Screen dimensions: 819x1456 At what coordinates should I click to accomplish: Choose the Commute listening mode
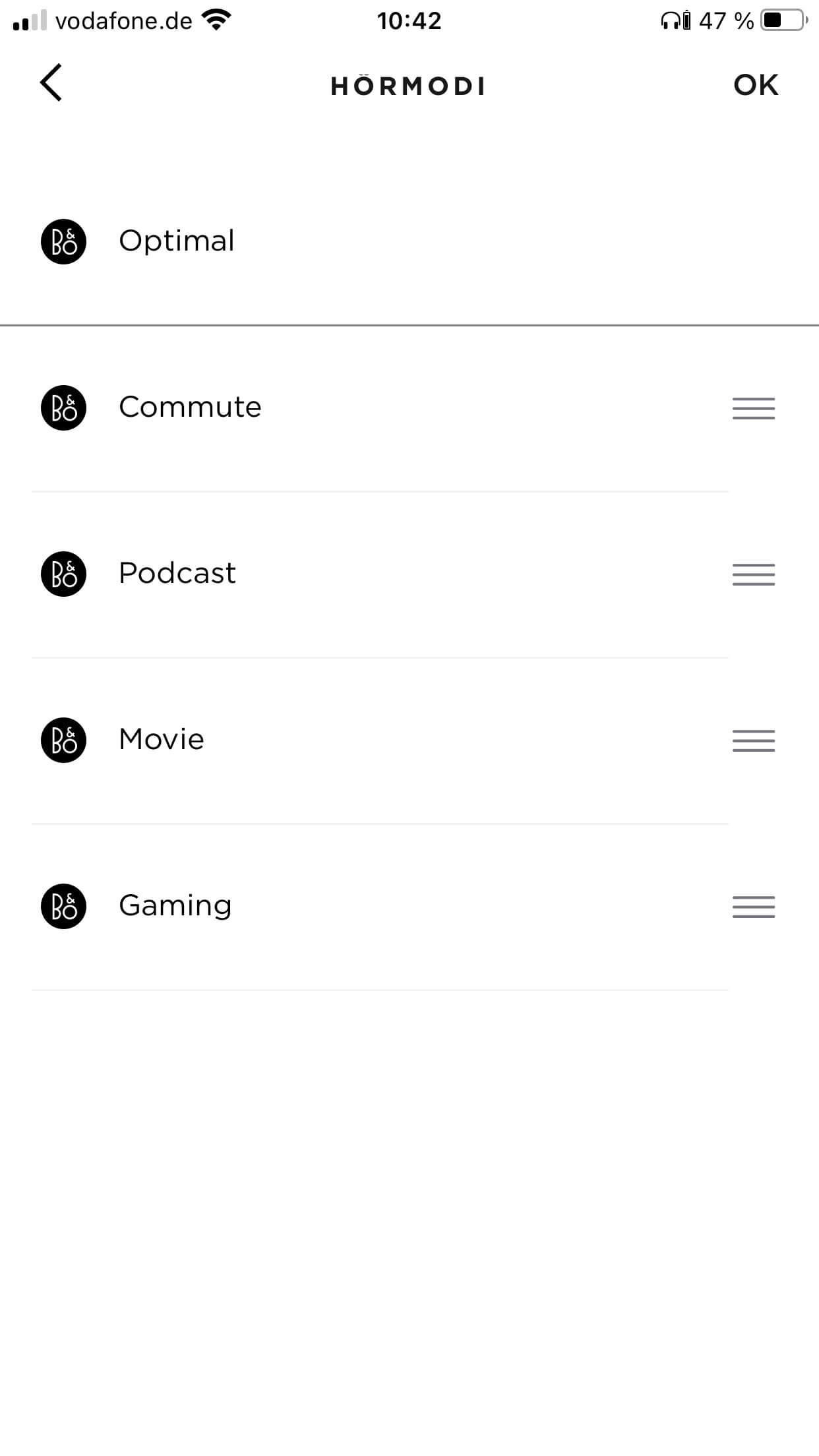[190, 408]
